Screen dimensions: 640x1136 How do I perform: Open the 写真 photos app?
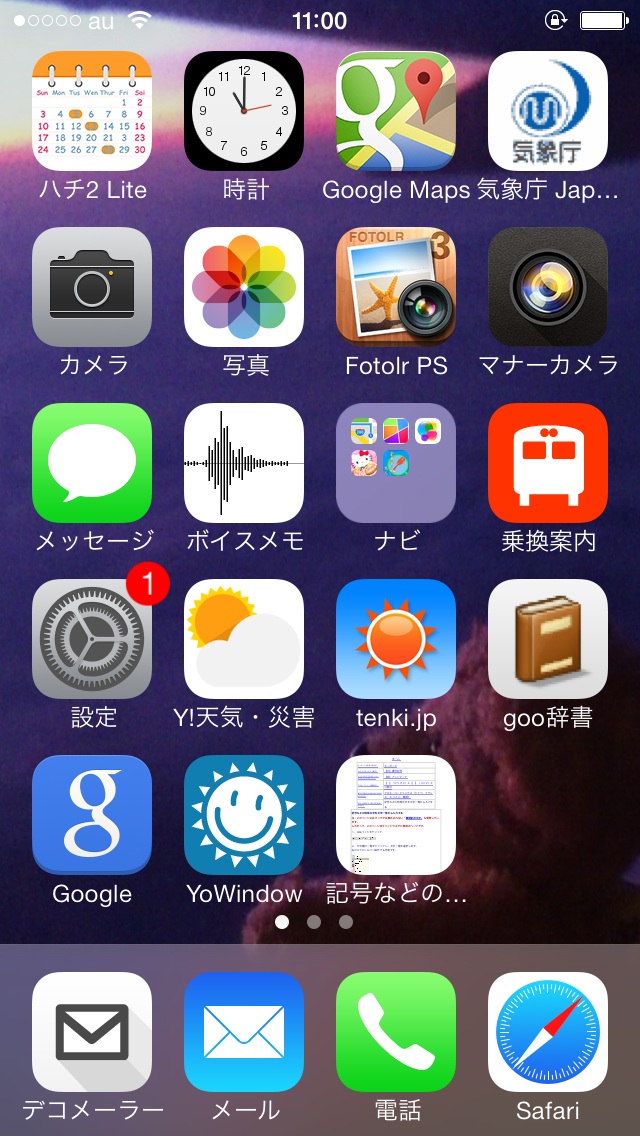click(244, 288)
